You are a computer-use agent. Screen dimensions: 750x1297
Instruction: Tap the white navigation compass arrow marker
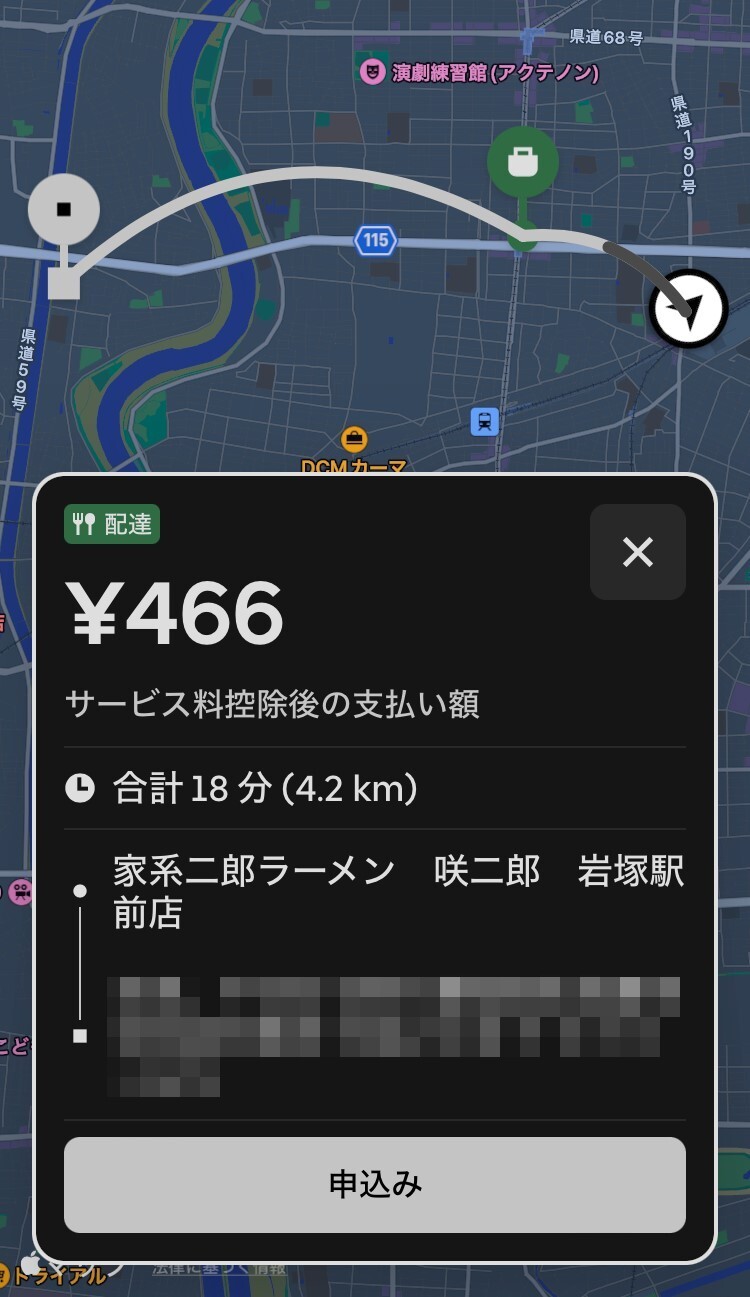(689, 308)
